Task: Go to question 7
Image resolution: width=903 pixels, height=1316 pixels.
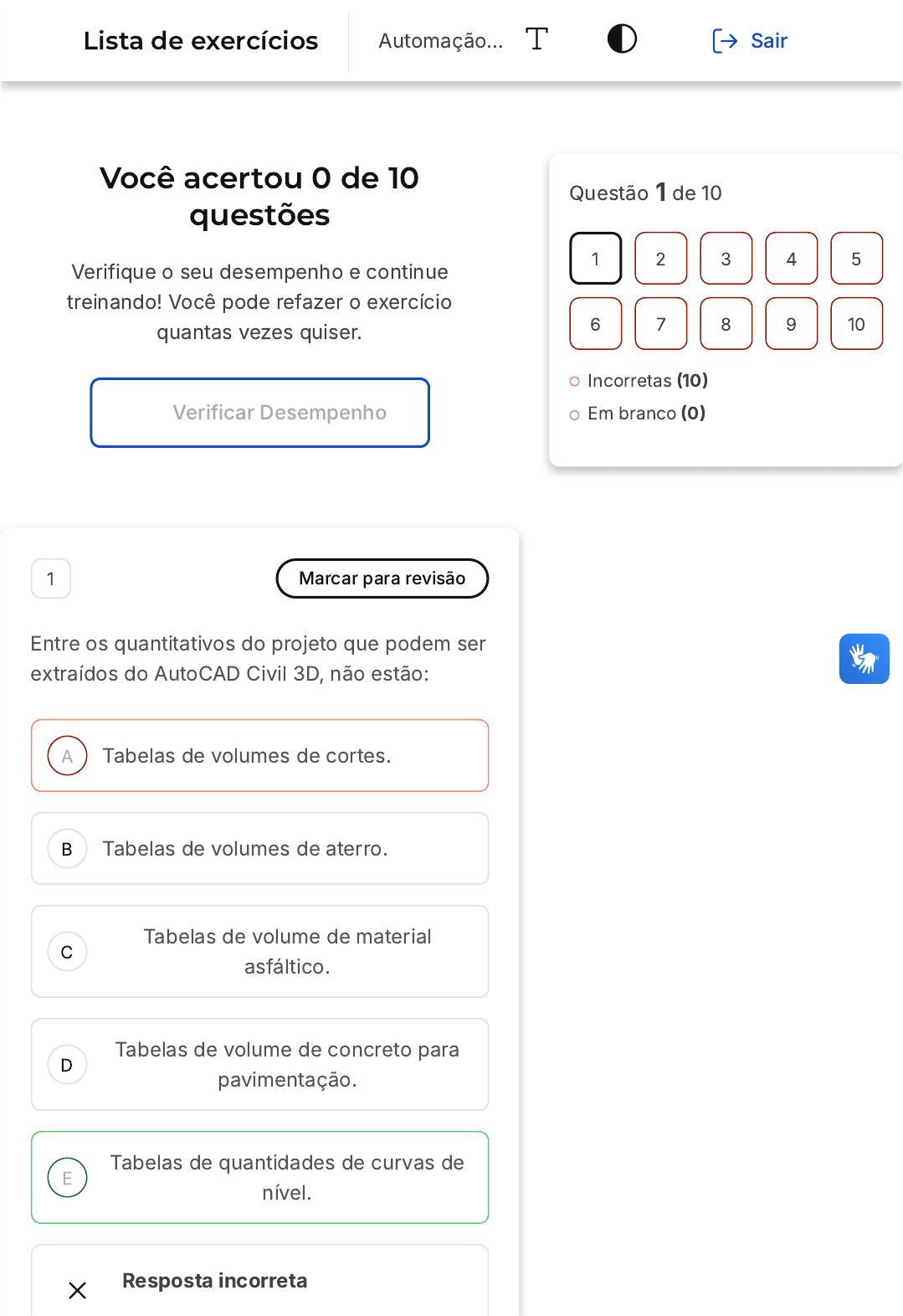Action: pyautogui.click(x=660, y=324)
